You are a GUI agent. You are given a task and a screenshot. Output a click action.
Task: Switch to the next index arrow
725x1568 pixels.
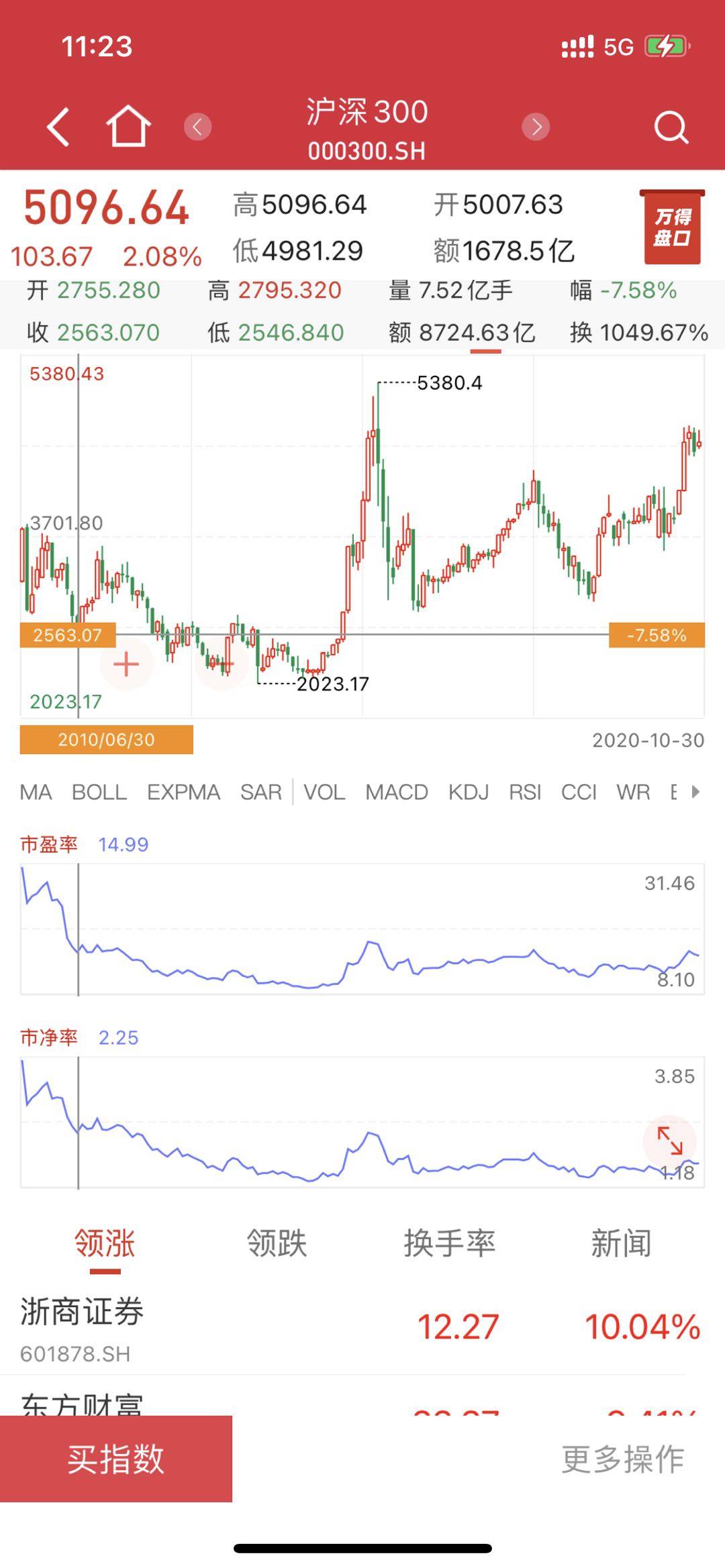536,127
